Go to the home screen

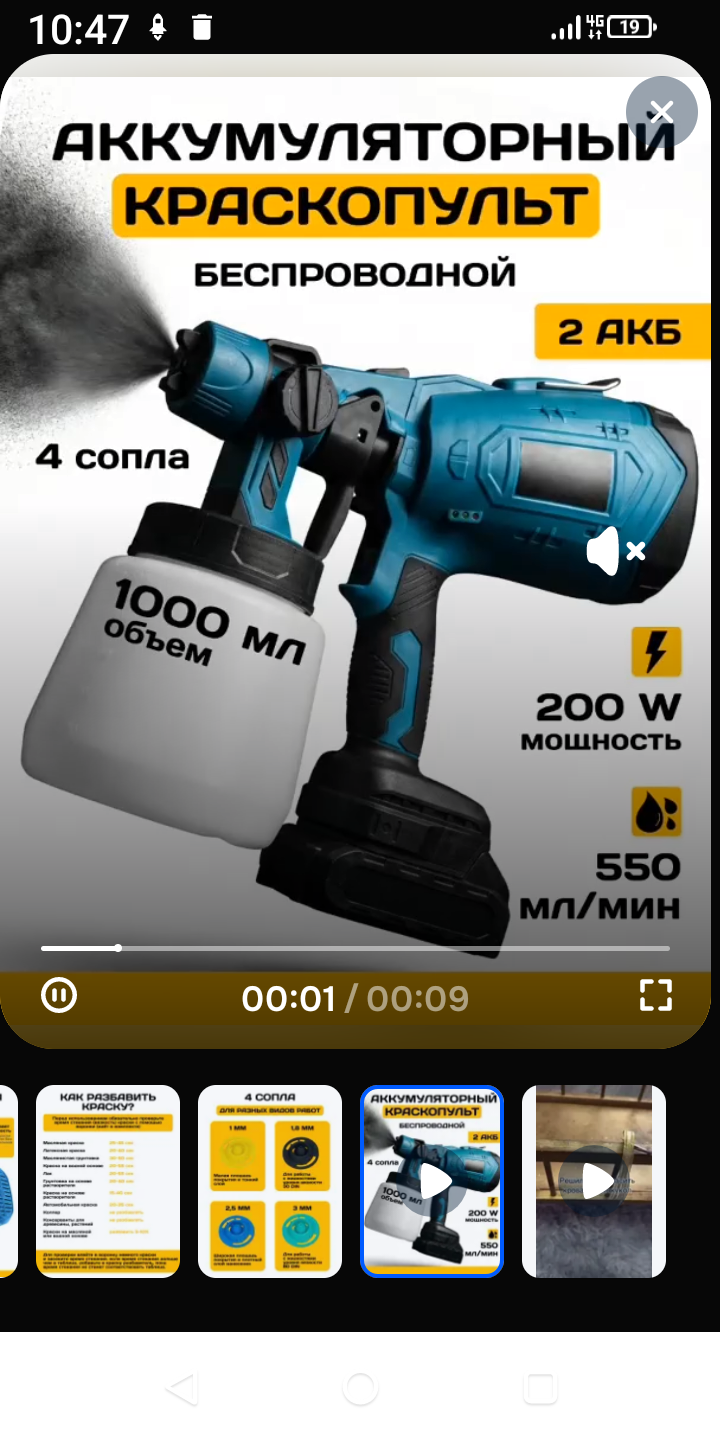click(360, 1389)
